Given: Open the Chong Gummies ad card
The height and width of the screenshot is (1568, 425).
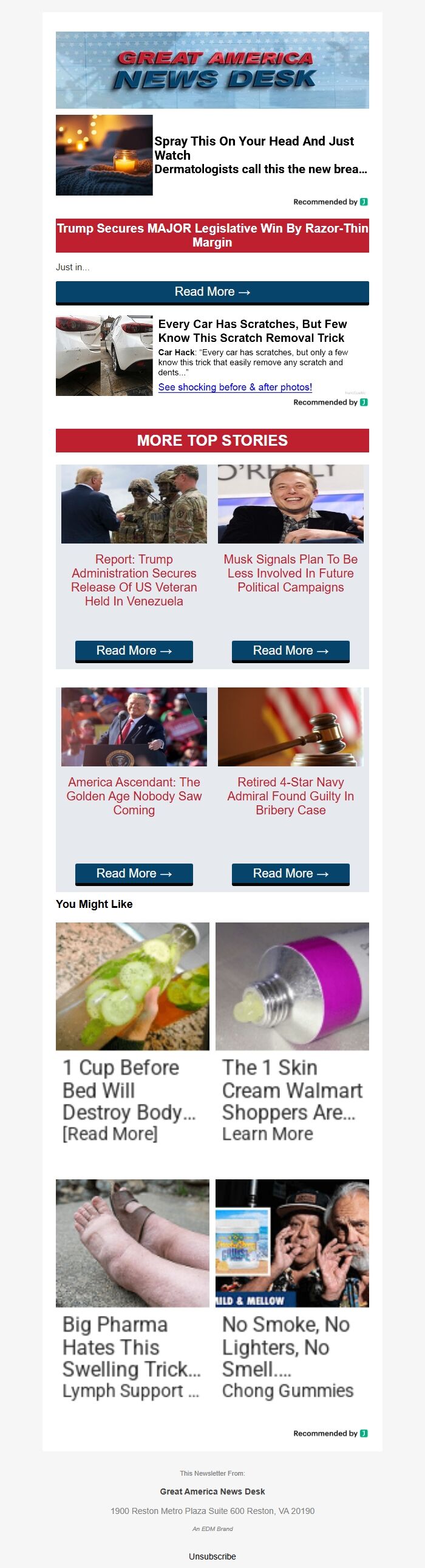Looking at the screenshot, I should point(291,1290).
